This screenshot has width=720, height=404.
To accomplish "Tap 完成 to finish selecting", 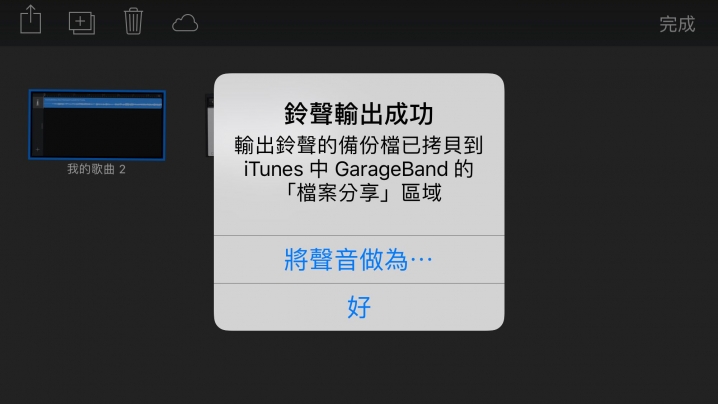I will click(x=676, y=24).
